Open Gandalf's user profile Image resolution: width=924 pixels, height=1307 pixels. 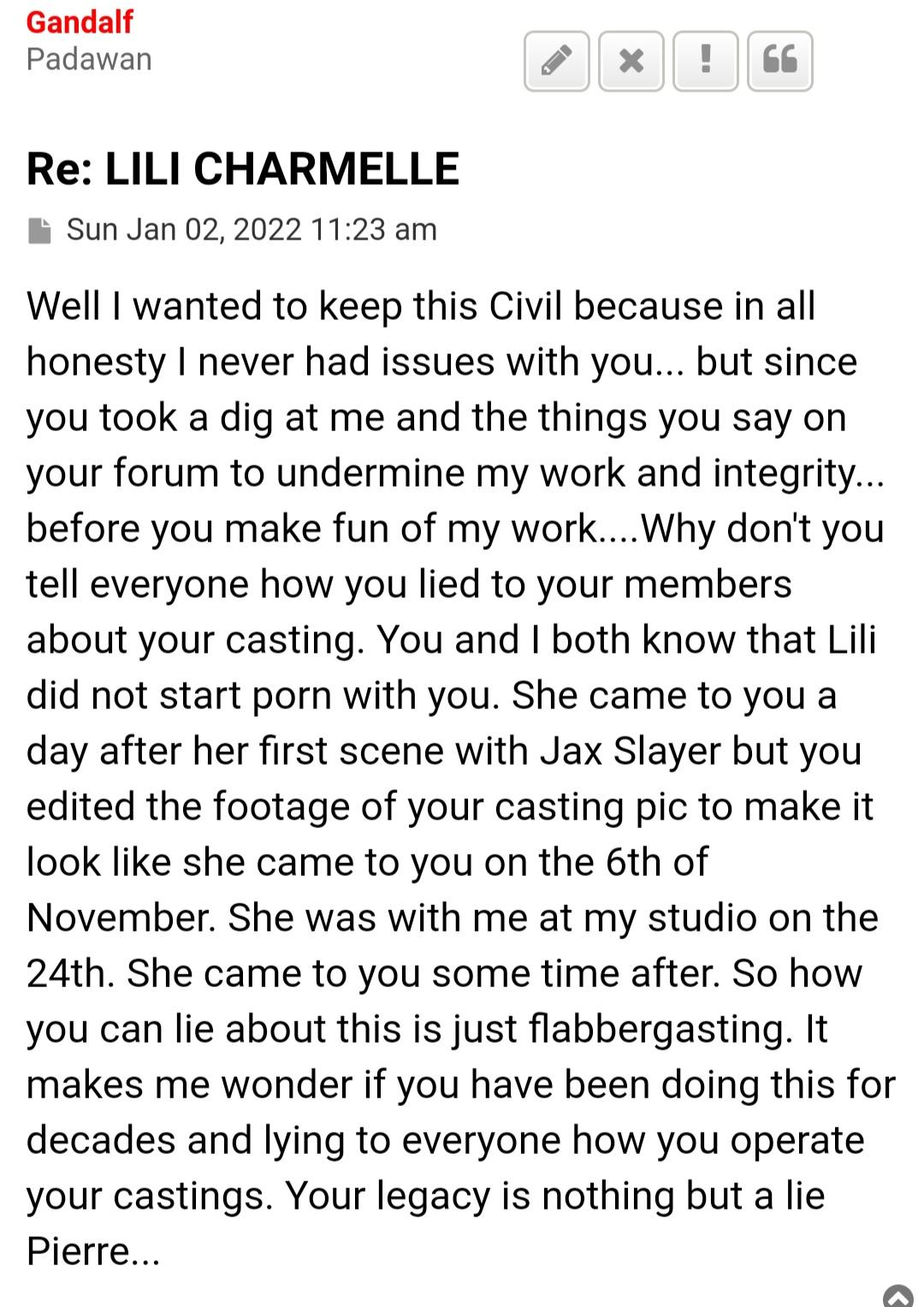(80, 21)
